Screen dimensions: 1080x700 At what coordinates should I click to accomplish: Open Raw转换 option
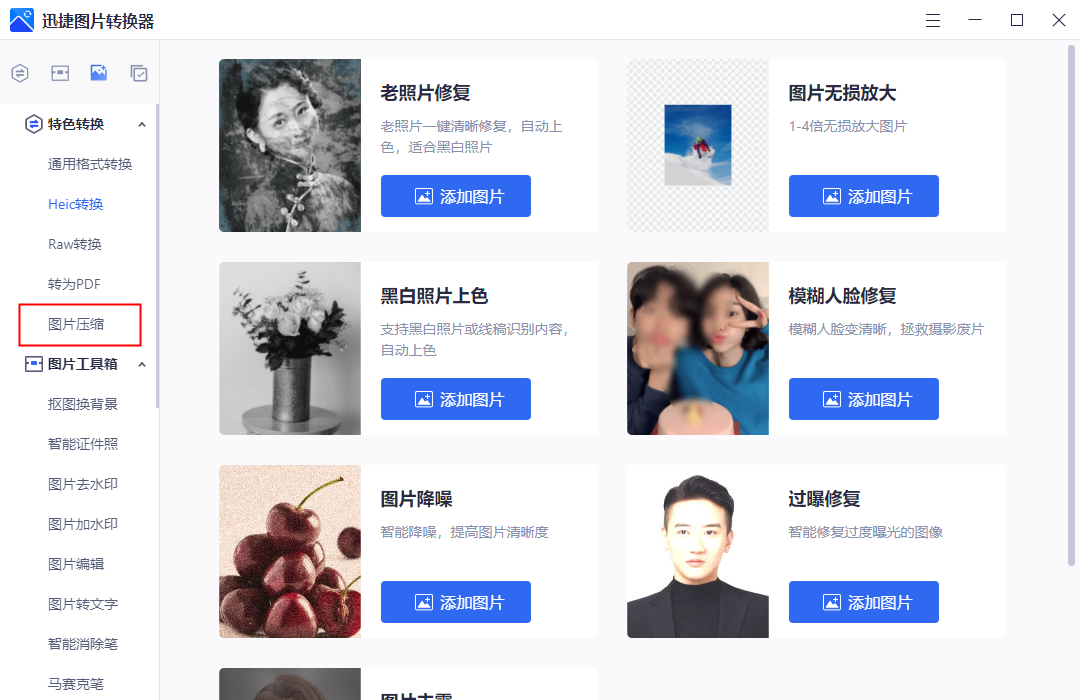75,244
